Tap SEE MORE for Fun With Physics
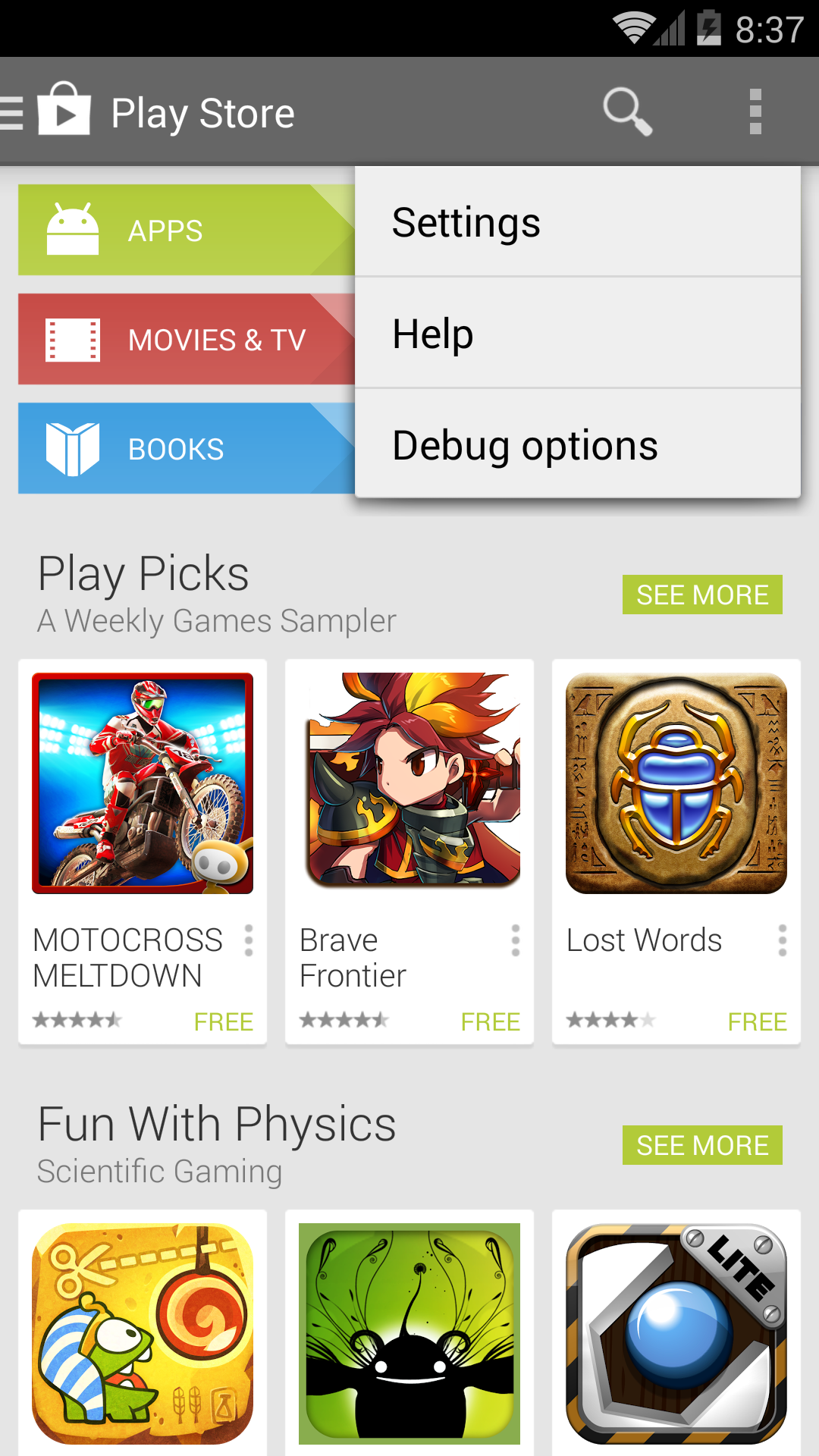 point(701,1145)
